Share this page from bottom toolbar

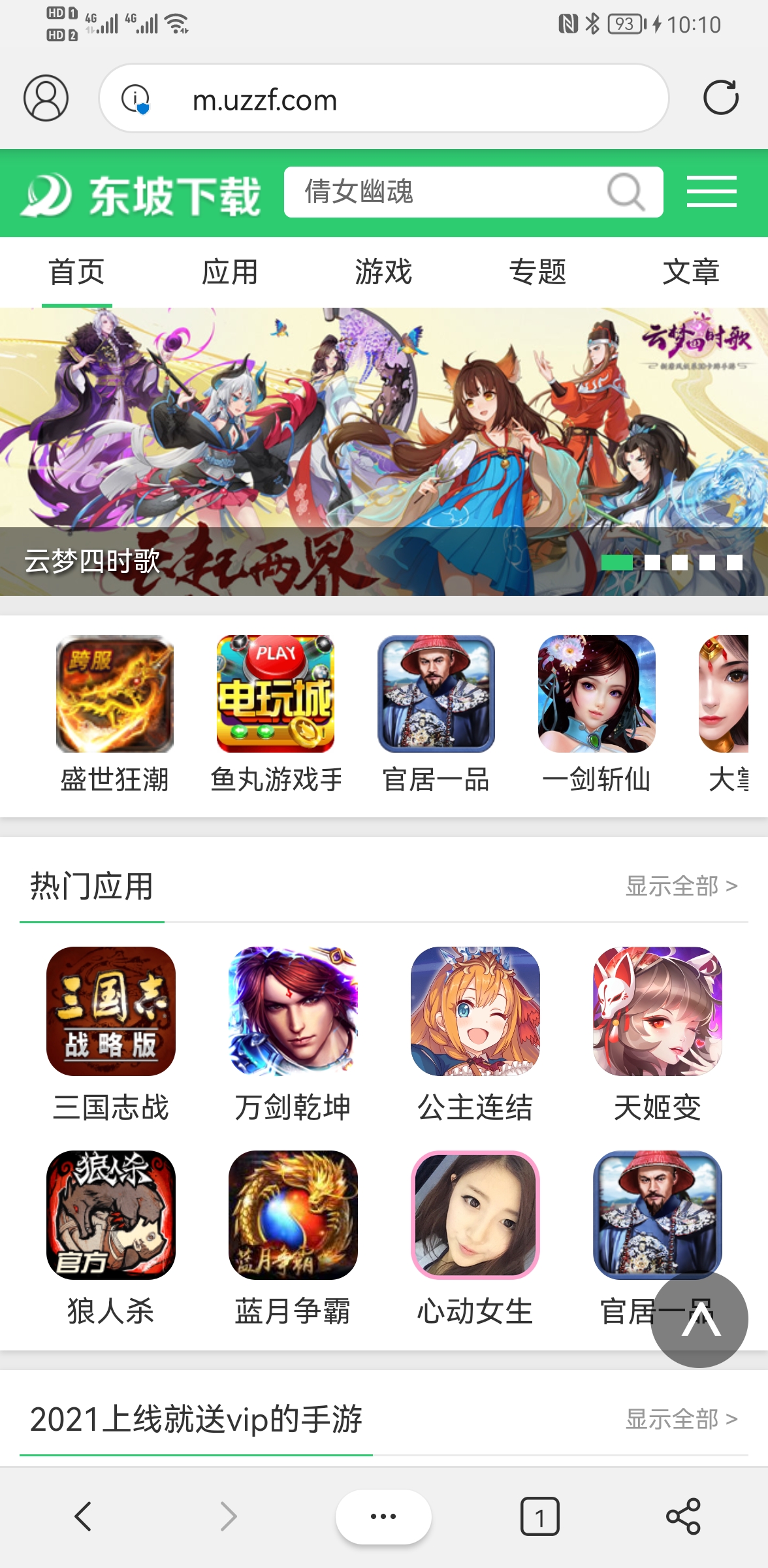tap(683, 1516)
